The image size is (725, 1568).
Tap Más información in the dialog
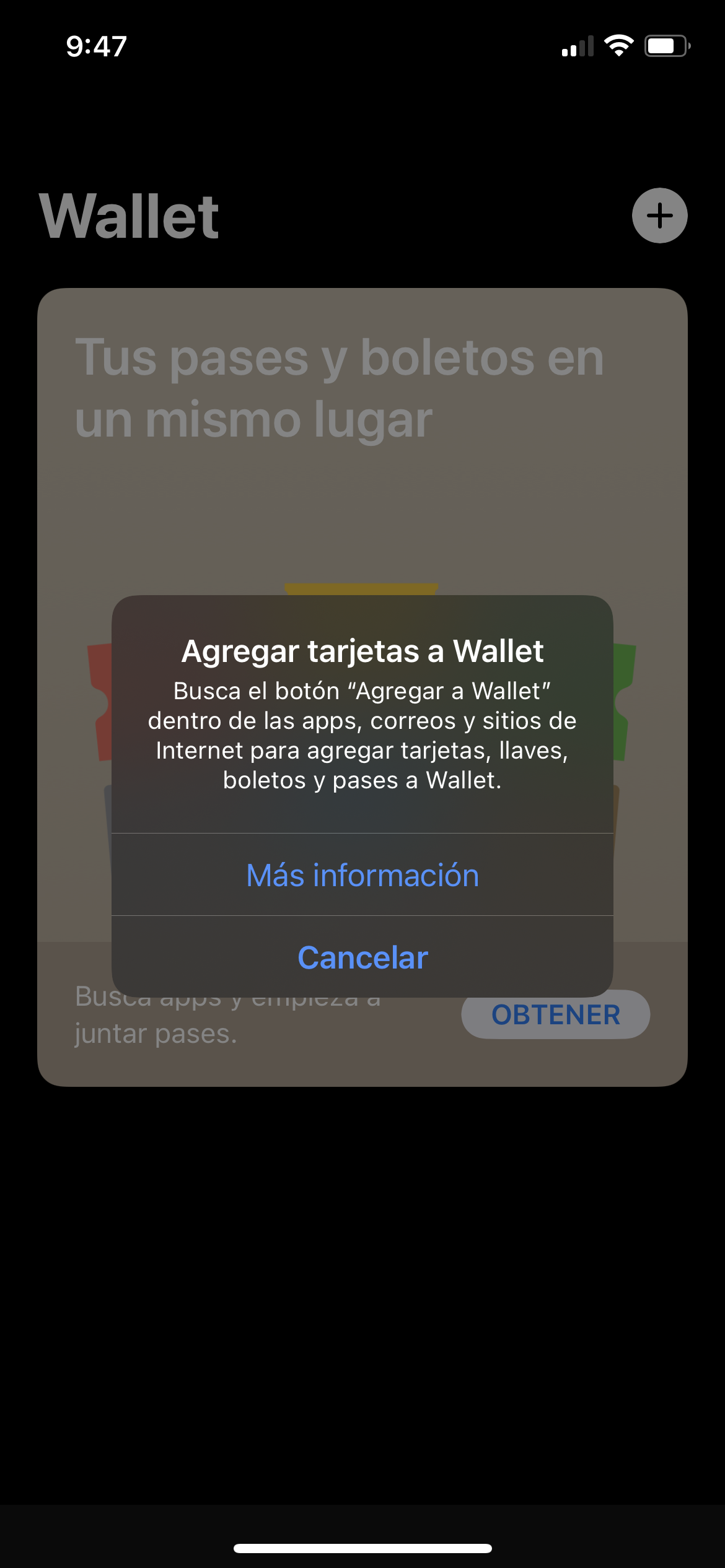[x=362, y=874]
